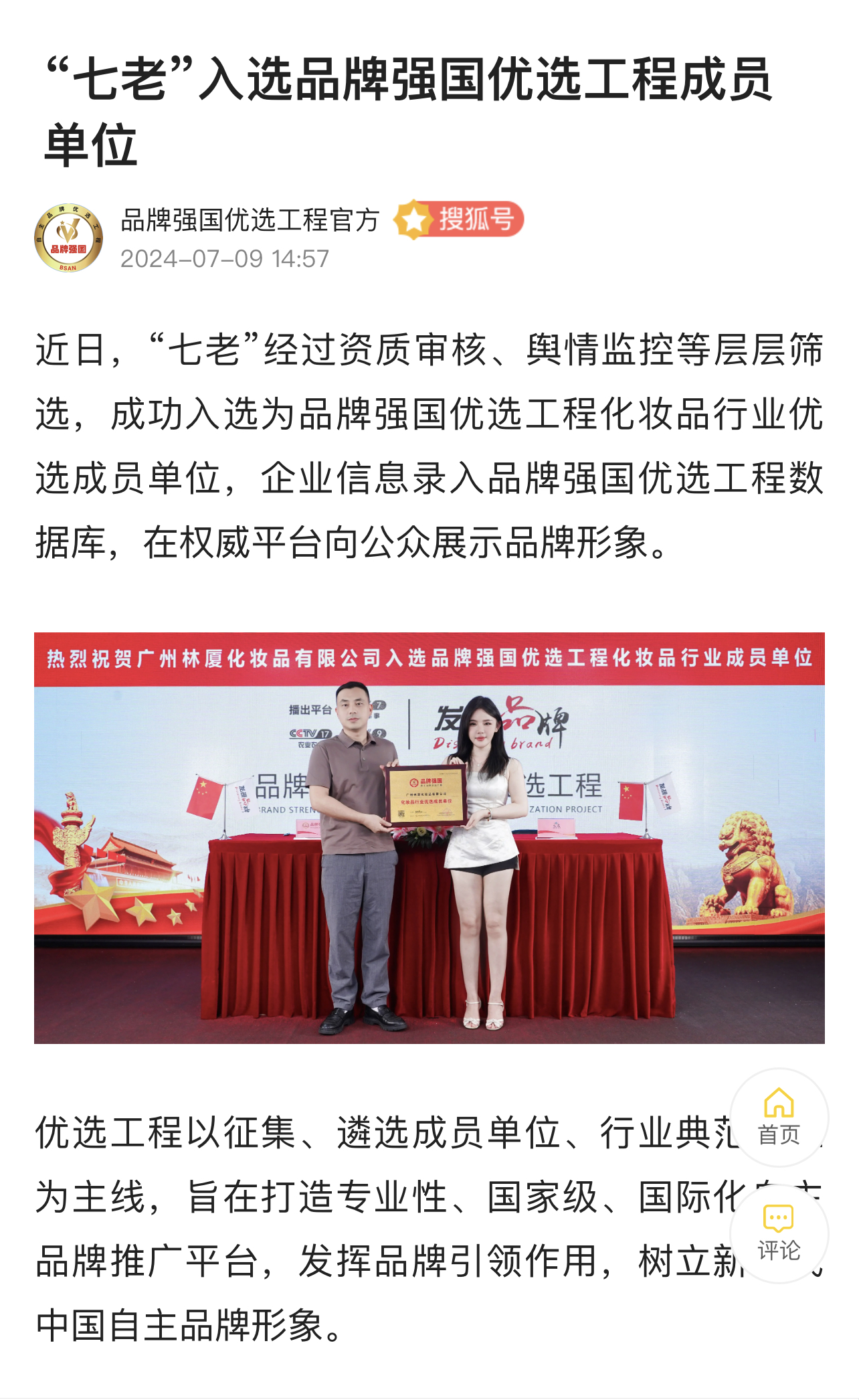View the award ceremony photo fullscreen

(x=429, y=838)
